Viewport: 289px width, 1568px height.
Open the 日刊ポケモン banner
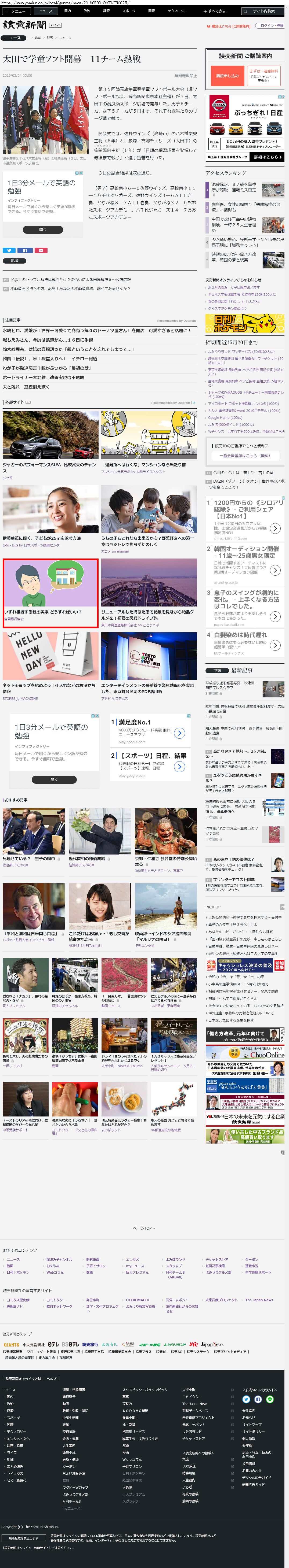[244, 322]
